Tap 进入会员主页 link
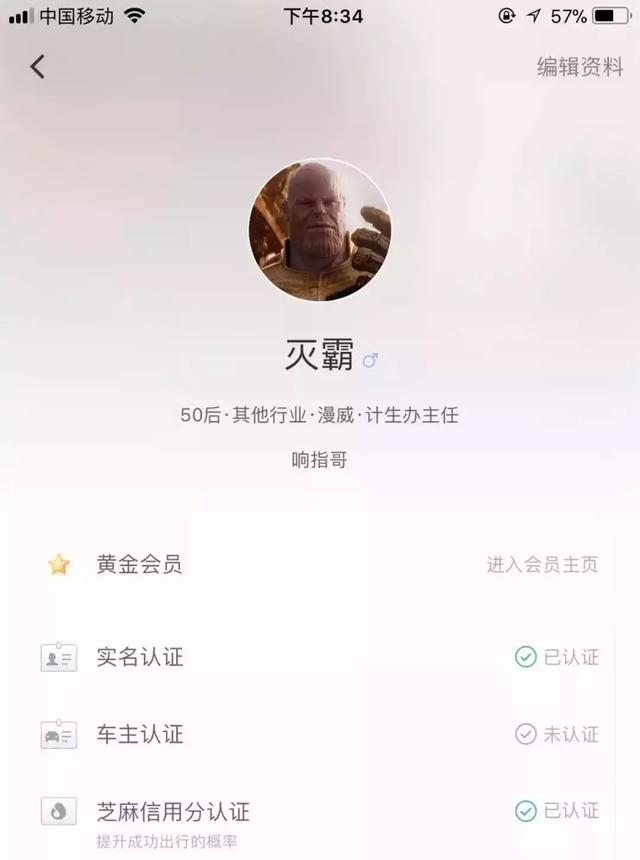 pyautogui.click(x=542, y=565)
